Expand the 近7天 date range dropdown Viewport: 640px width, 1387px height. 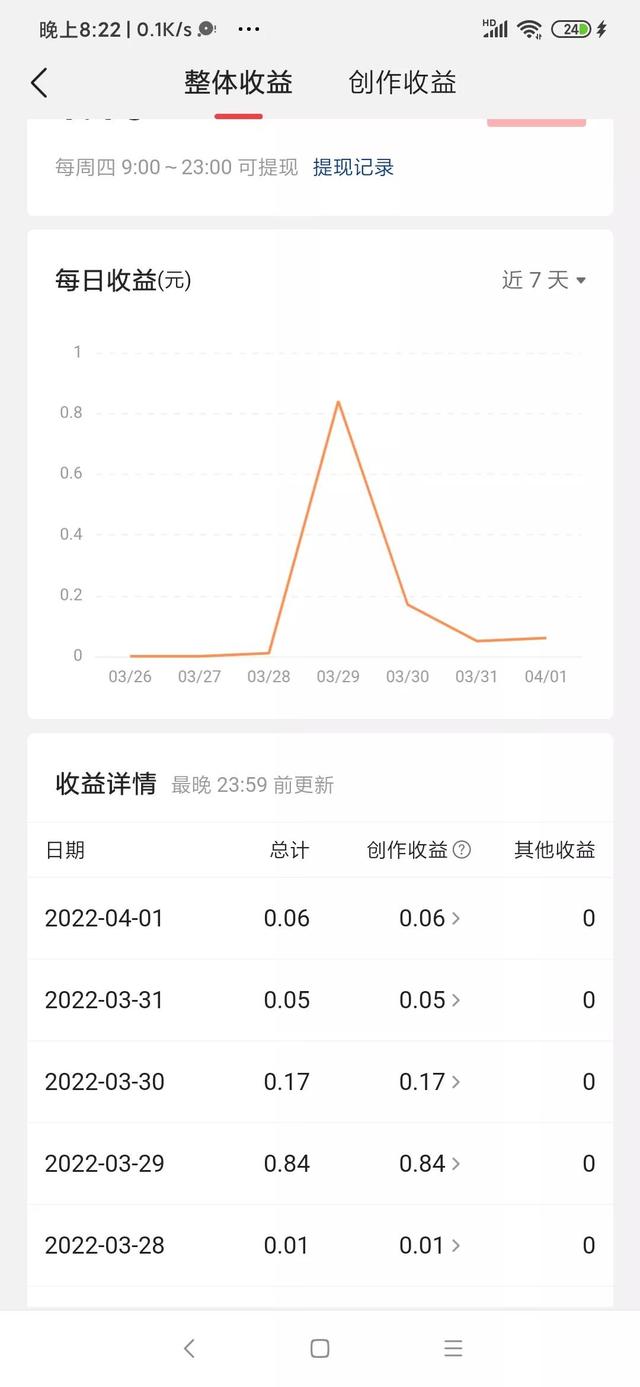tap(543, 280)
